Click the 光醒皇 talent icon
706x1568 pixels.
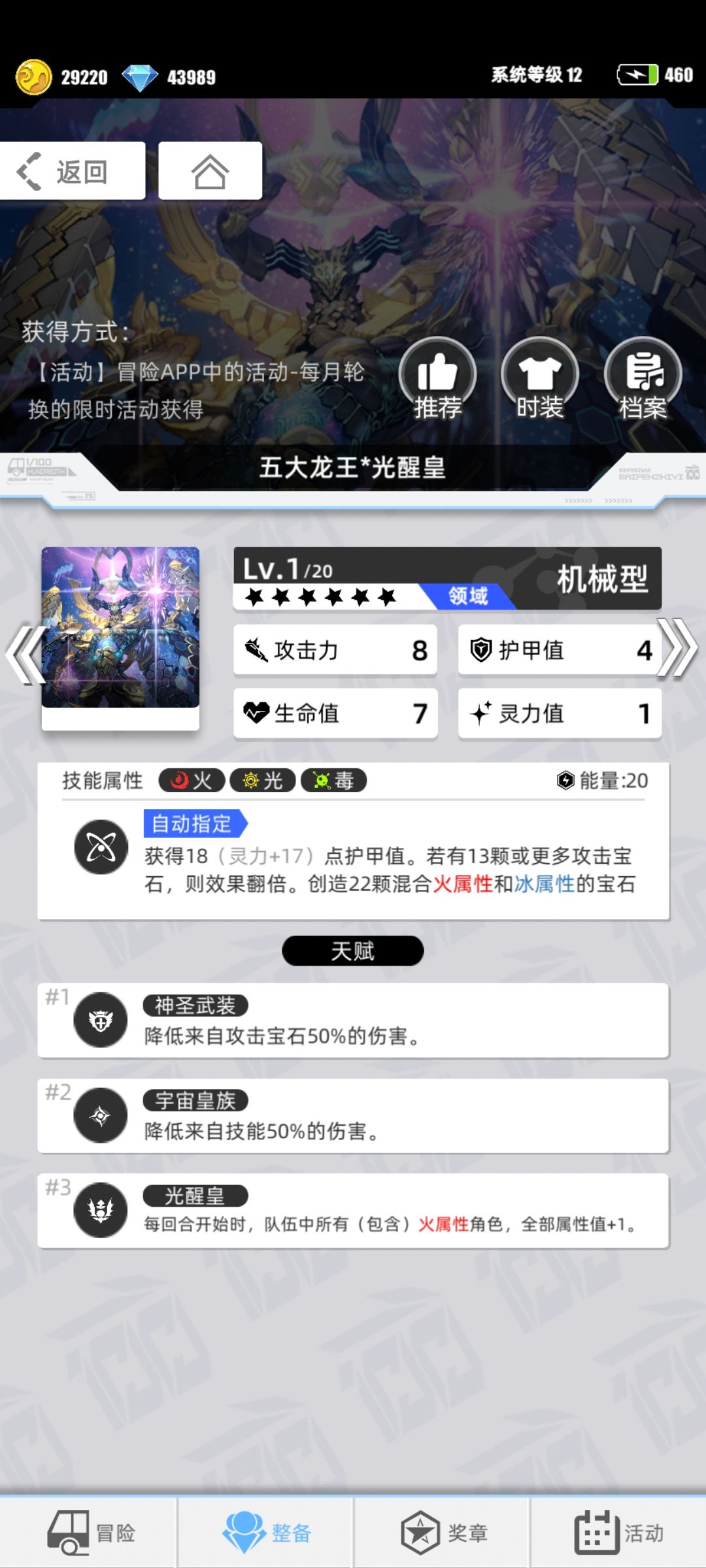point(99,1211)
